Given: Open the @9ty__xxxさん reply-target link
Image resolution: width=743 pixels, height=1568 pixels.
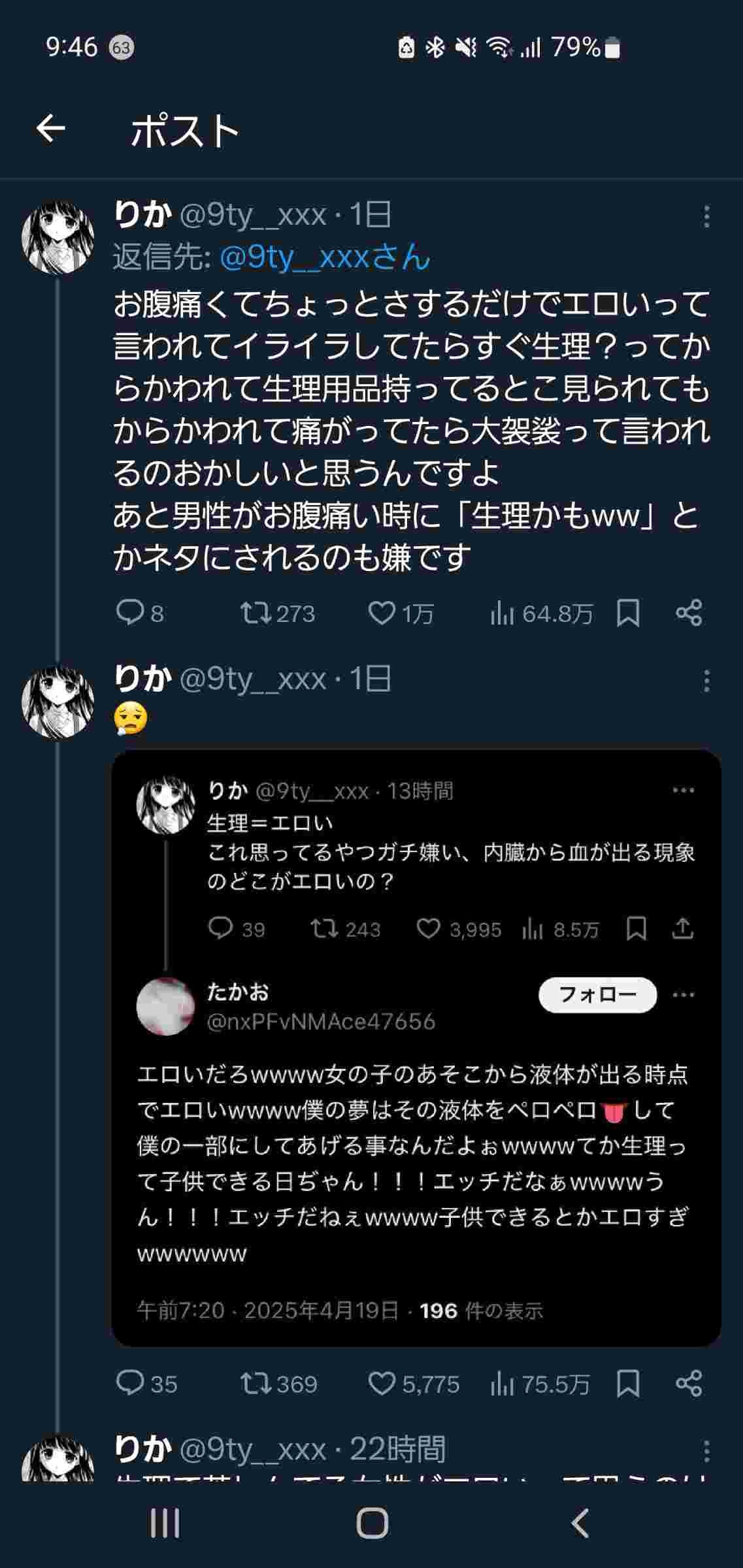Looking at the screenshot, I should (325, 257).
